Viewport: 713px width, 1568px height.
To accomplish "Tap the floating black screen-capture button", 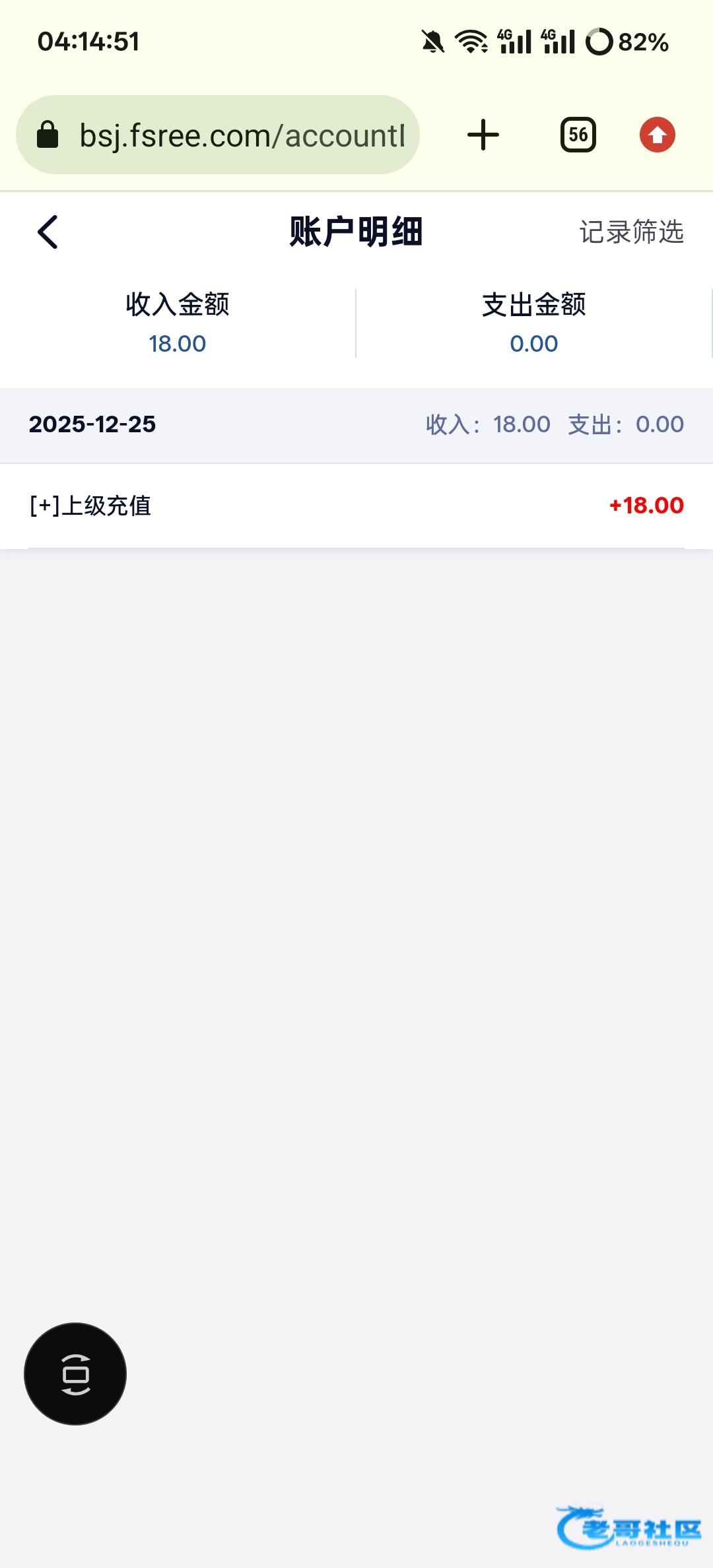I will (x=75, y=1374).
